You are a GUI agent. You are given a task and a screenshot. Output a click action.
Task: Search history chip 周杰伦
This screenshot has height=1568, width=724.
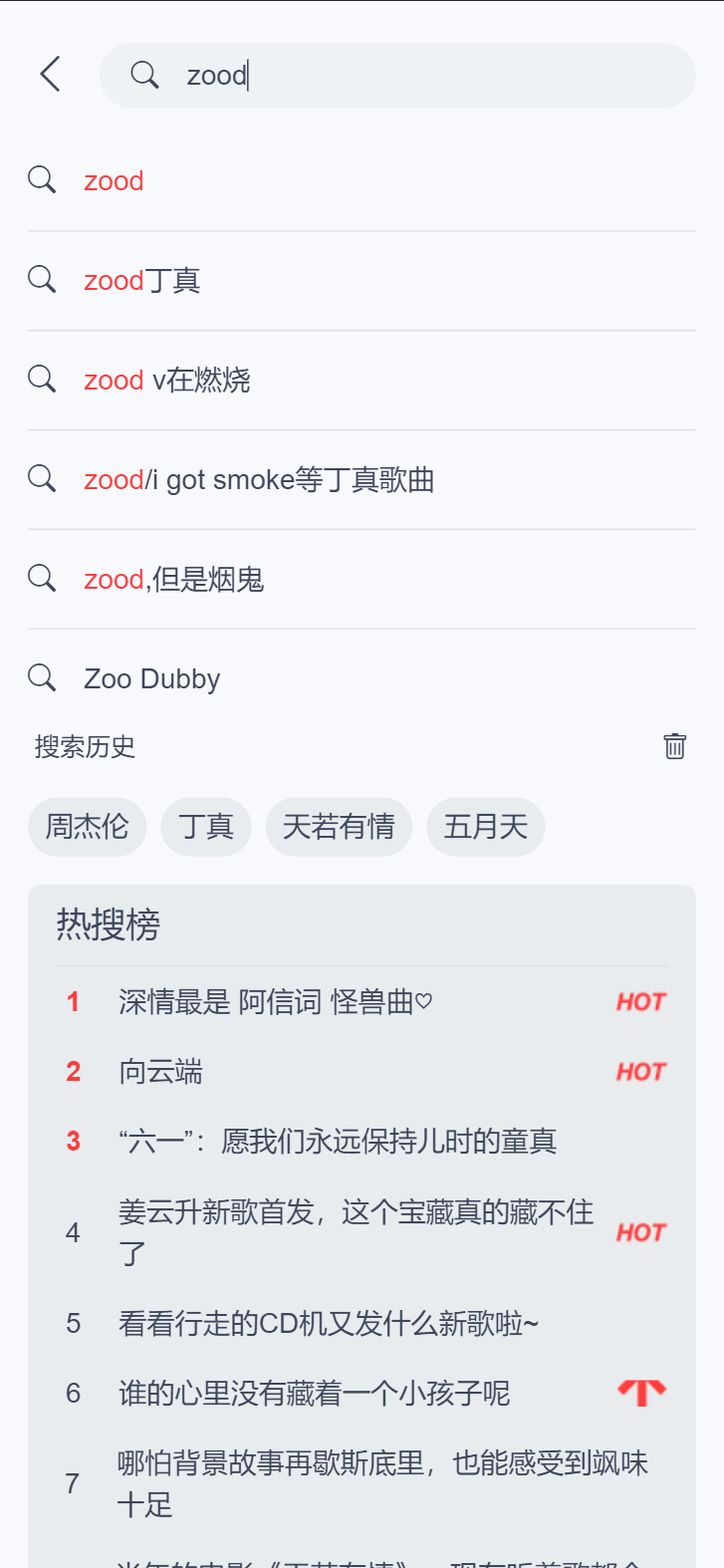click(87, 827)
